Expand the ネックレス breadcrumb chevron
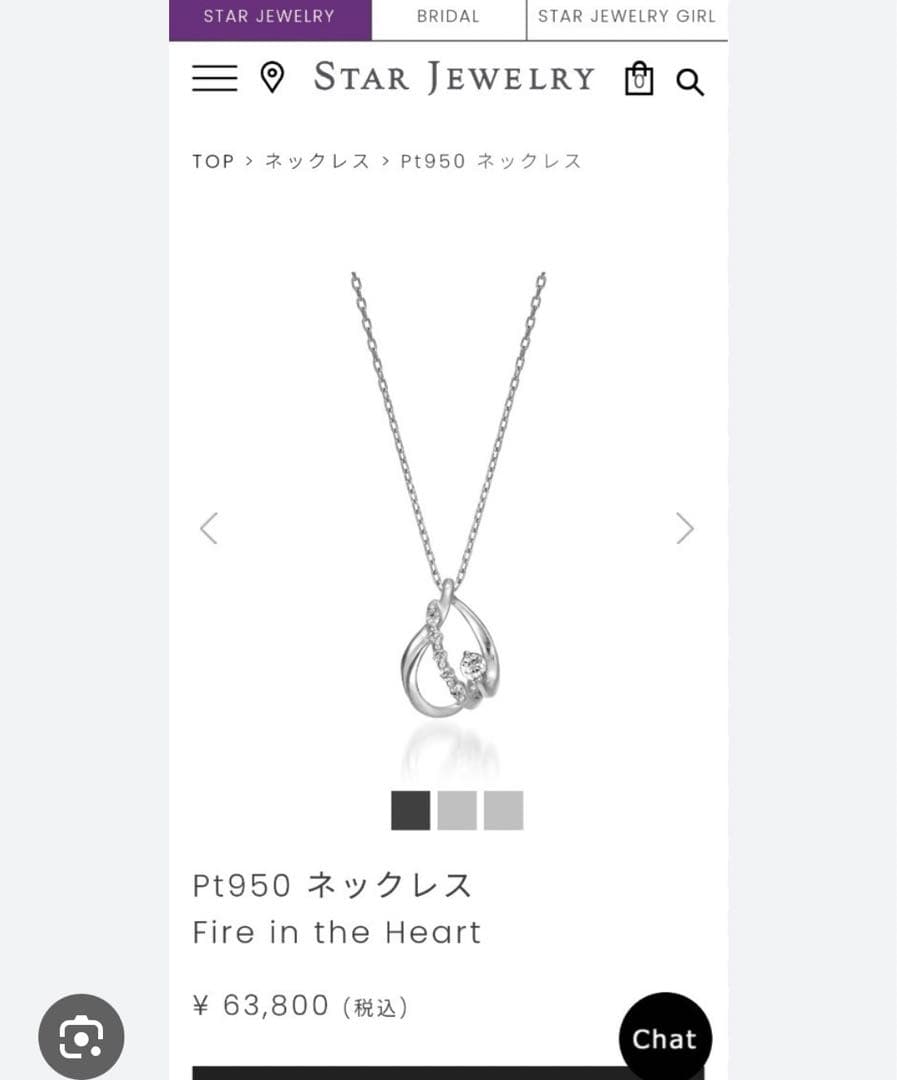Screen dimensions: 897x1080 (x=383, y=160)
